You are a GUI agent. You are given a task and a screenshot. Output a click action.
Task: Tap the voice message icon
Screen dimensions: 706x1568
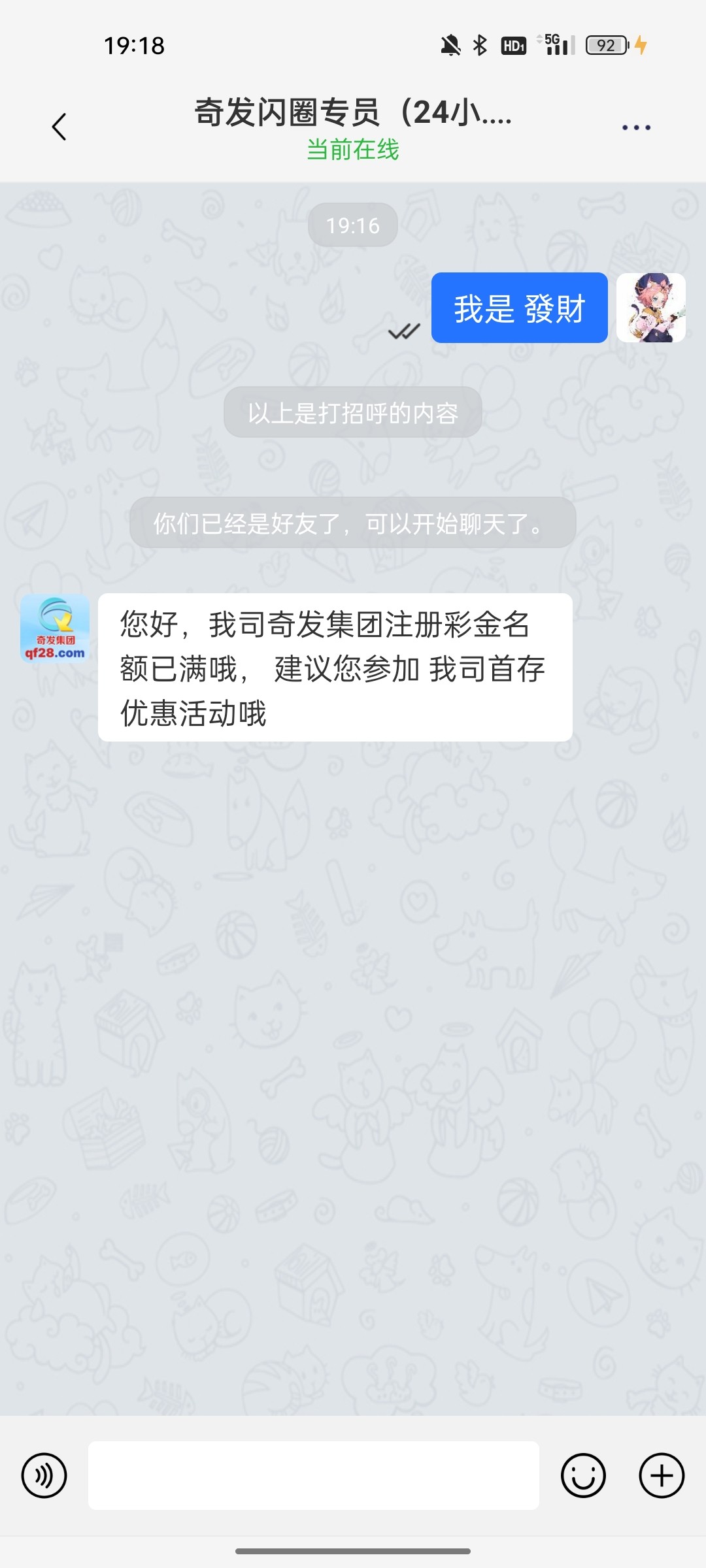click(x=44, y=1475)
